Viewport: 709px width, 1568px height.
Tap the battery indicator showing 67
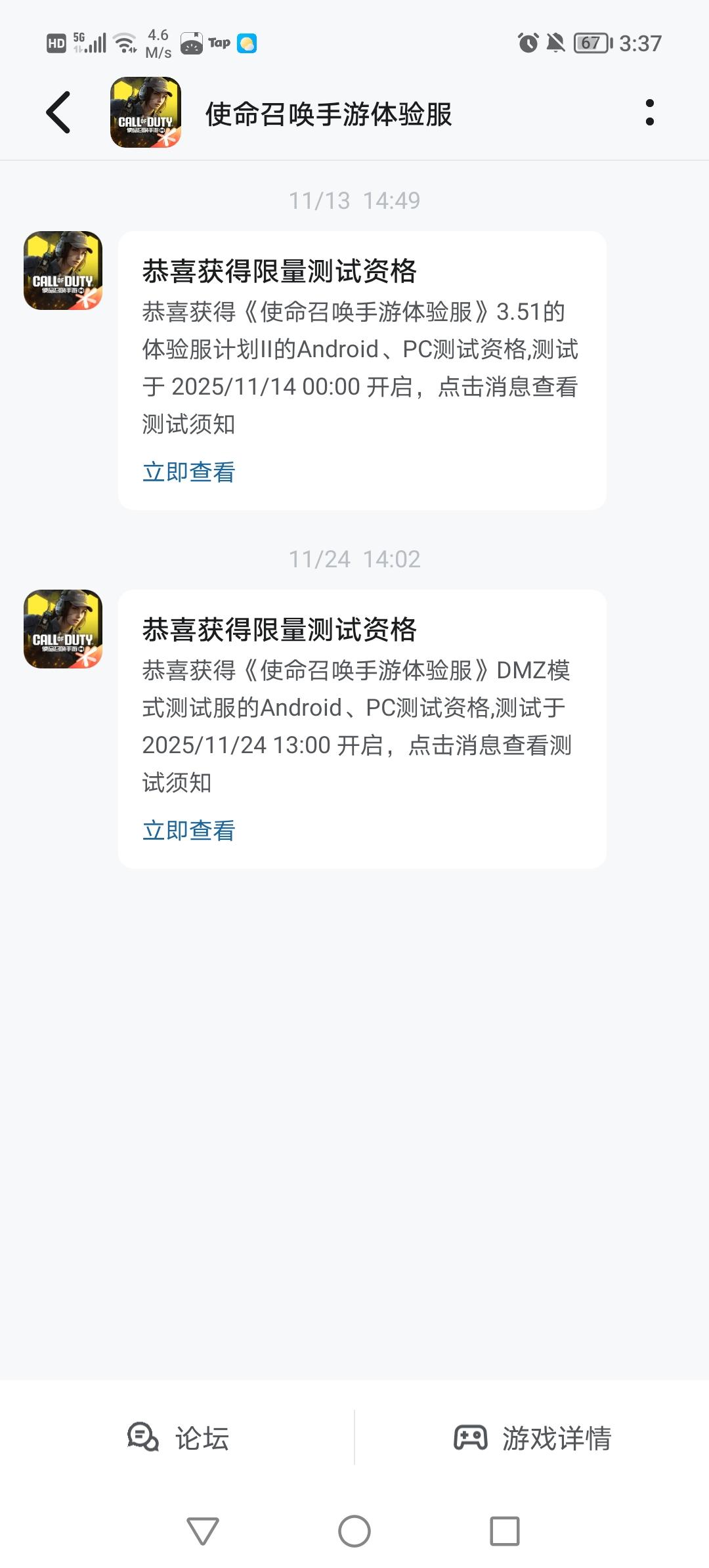(x=590, y=43)
